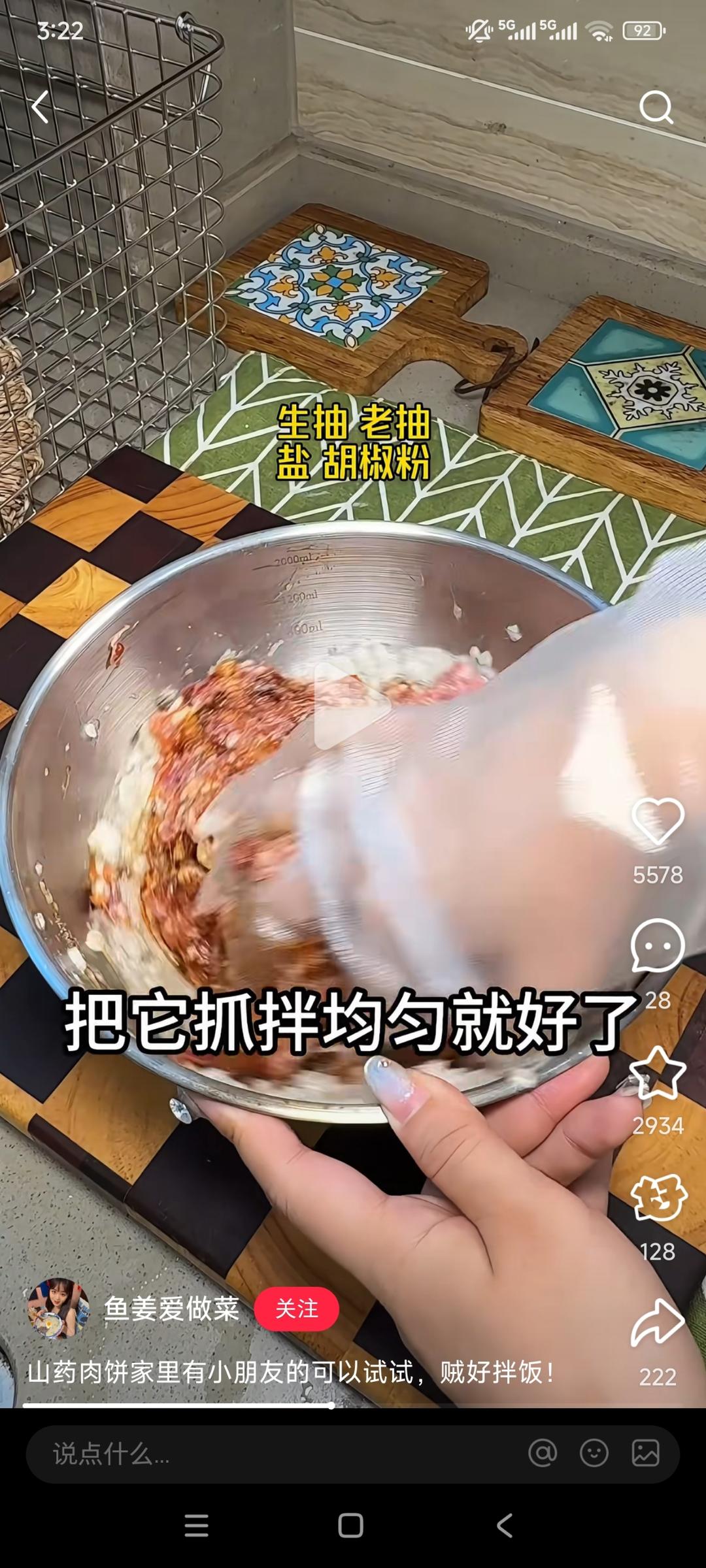706x1568 pixels.
Task: Tap the search icon
Action: coord(658,108)
